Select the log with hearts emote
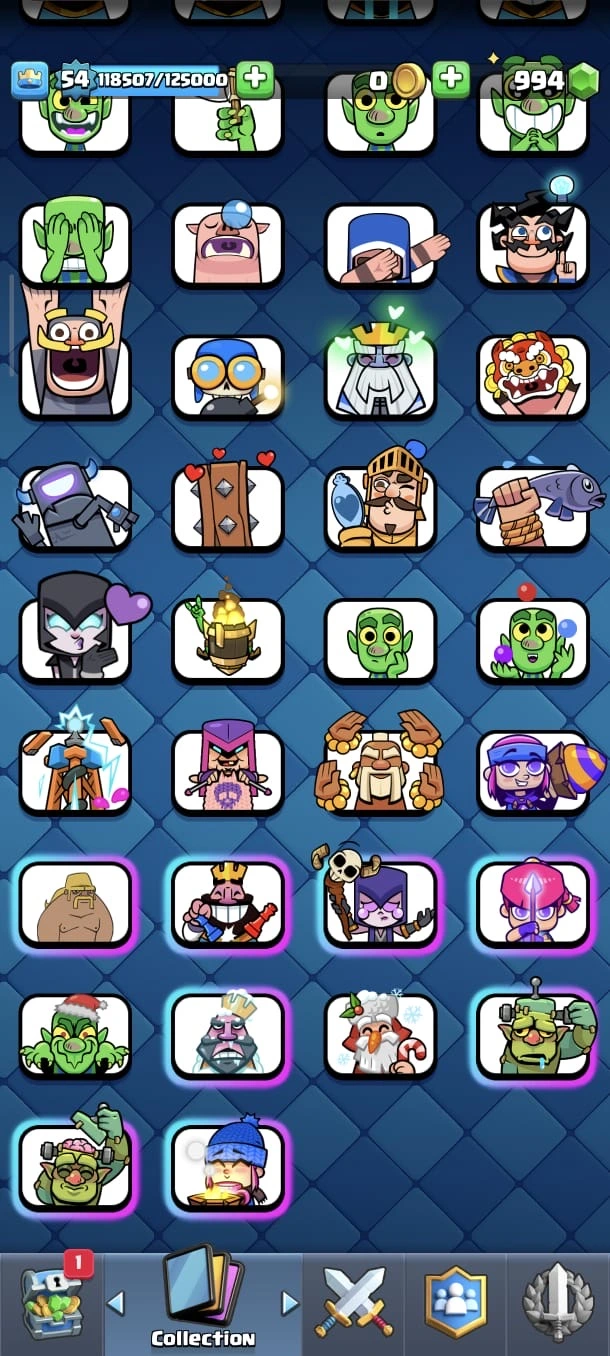The width and height of the screenshot is (610, 1356). [x=228, y=507]
